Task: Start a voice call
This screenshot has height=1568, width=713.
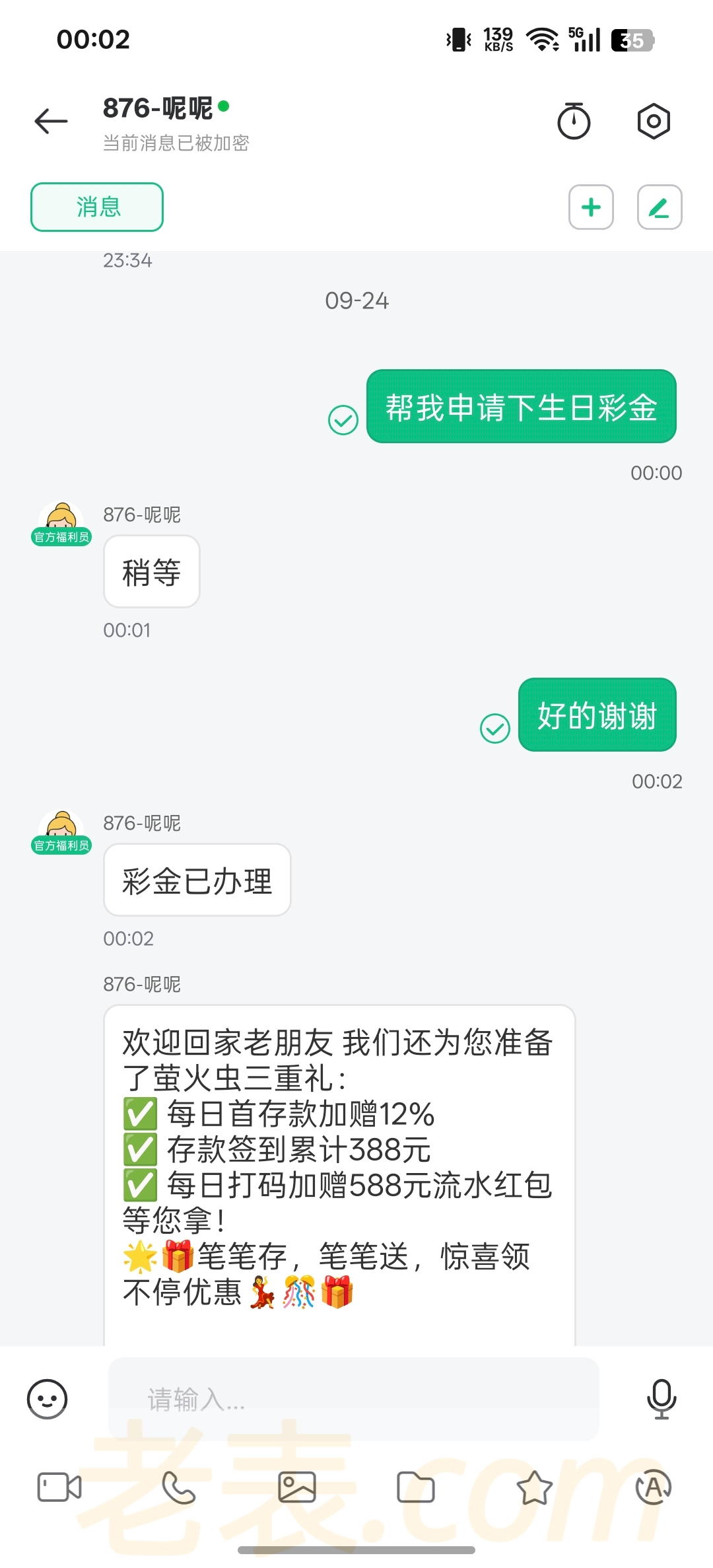Action: pos(178,1487)
